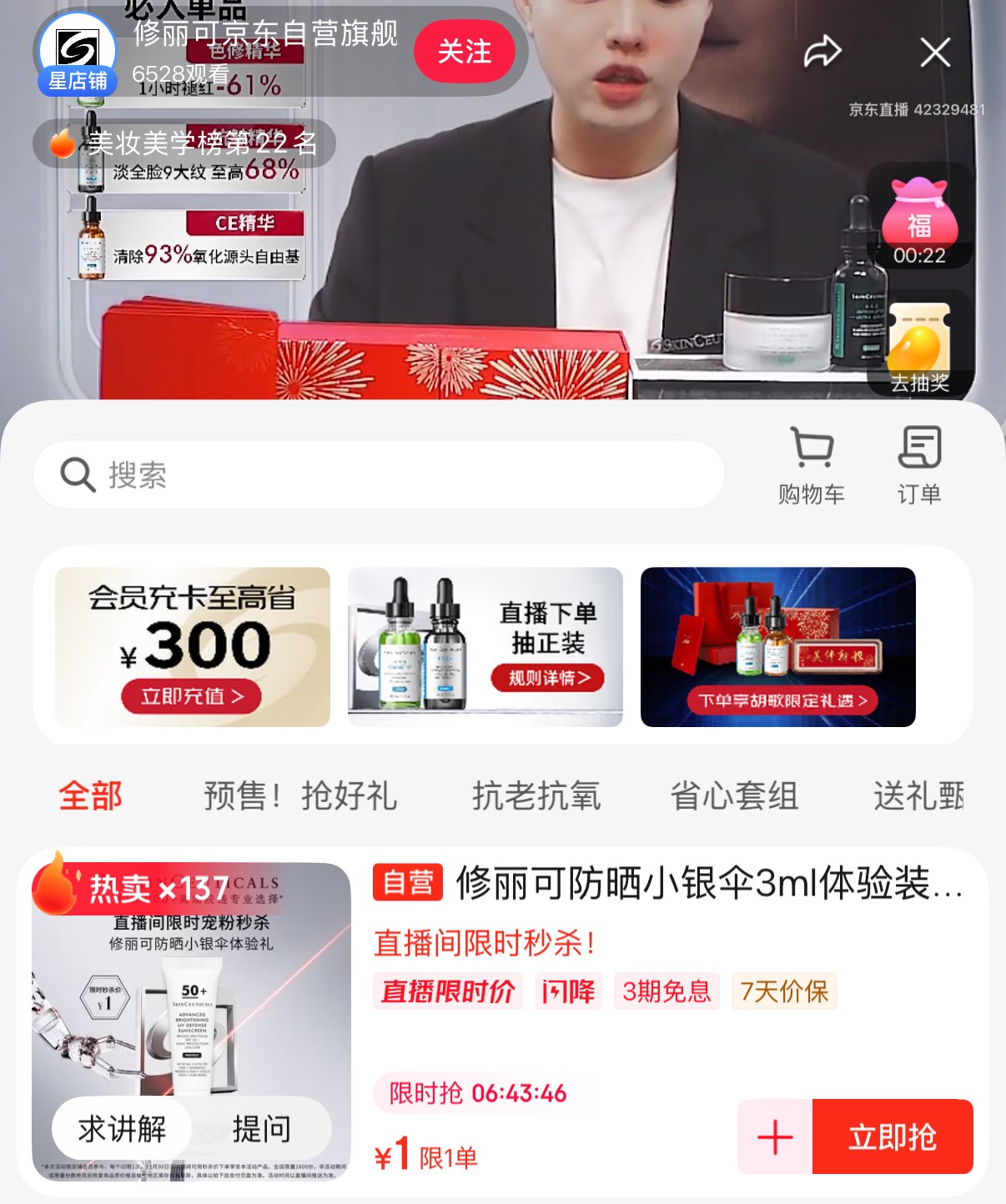
Task: Tap 立即抢 for the sunscreen sample
Action: [x=893, y=1136]
